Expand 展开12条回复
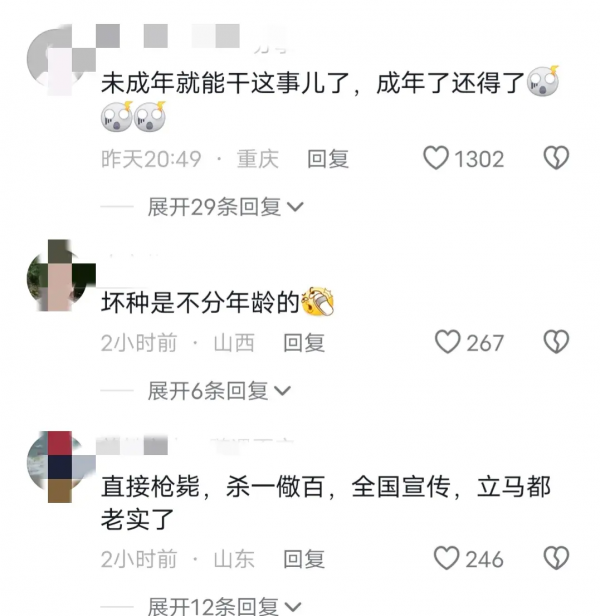This screenshot has height=616, width=600. [225, 606]
